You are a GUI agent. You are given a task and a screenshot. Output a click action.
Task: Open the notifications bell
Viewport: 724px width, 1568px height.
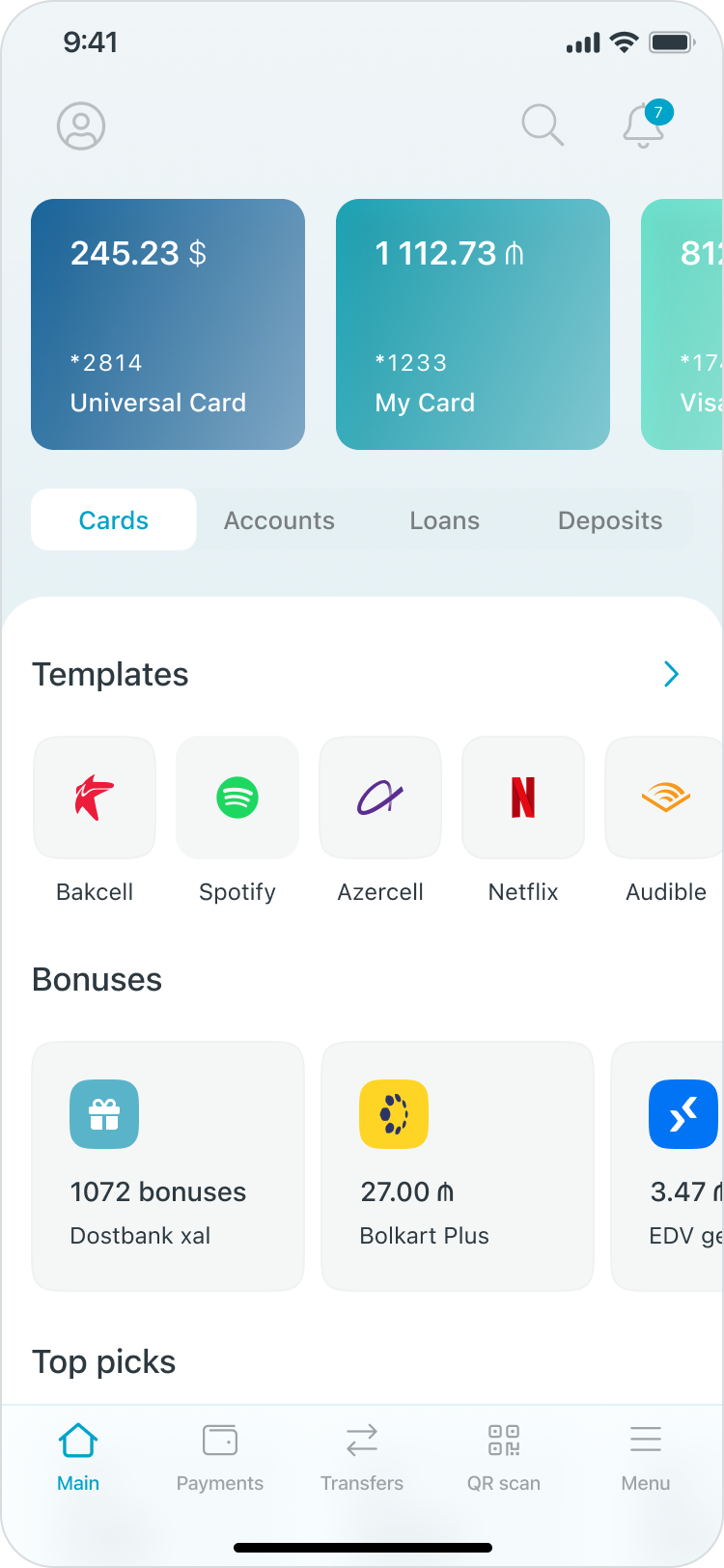click(x=644, y=126)
